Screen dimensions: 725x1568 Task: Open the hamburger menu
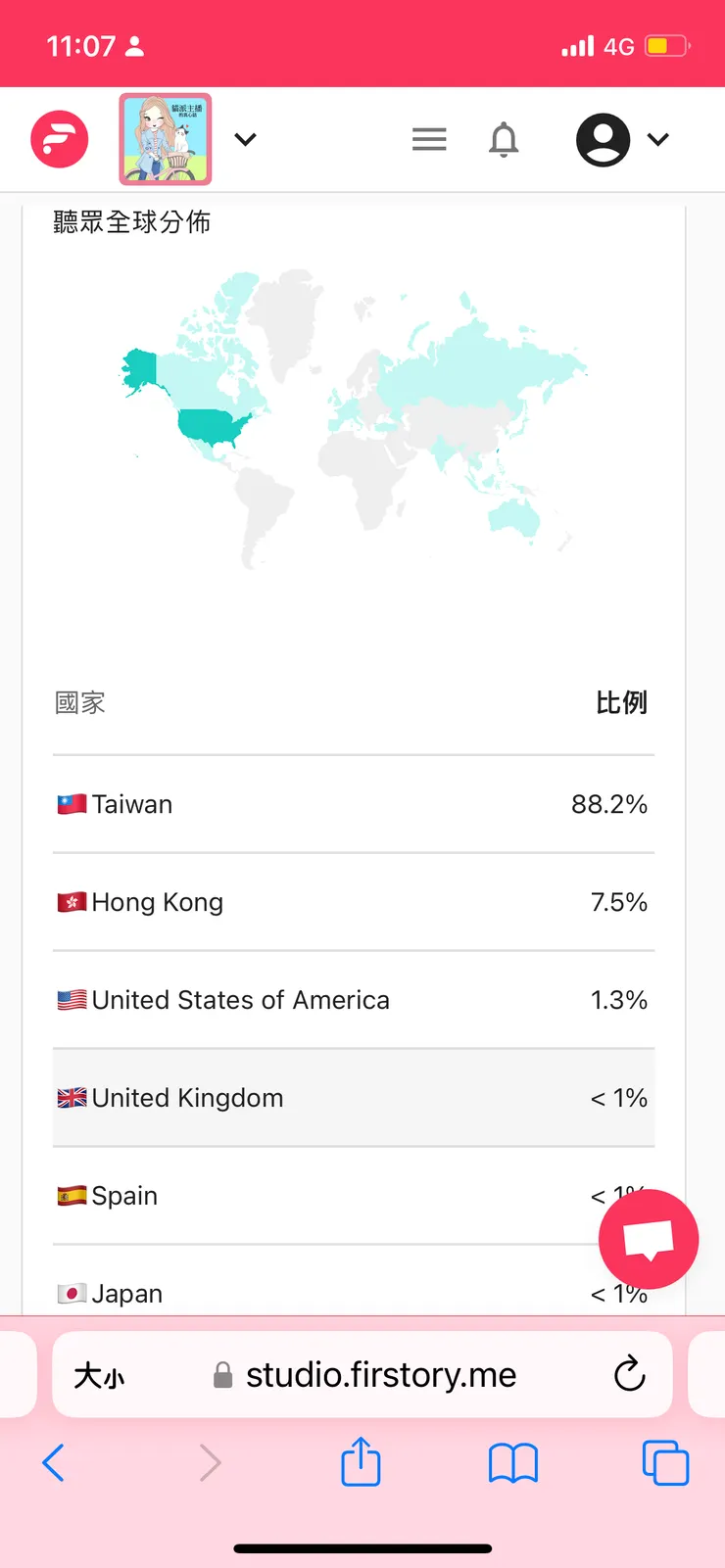coord(429,138)
